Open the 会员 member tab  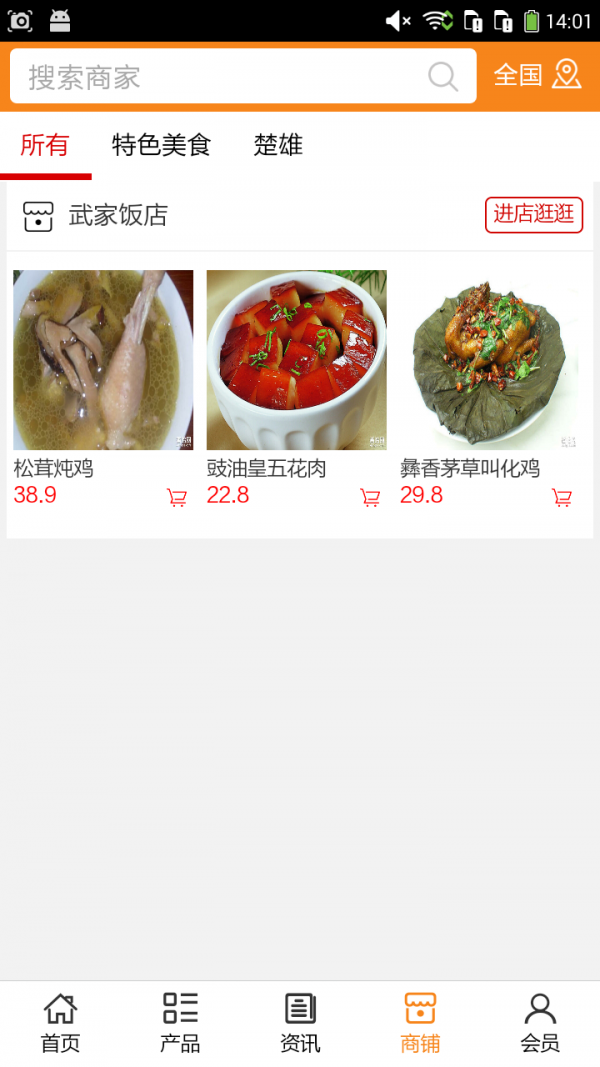pyautogui.click(x=540, y=1023)
